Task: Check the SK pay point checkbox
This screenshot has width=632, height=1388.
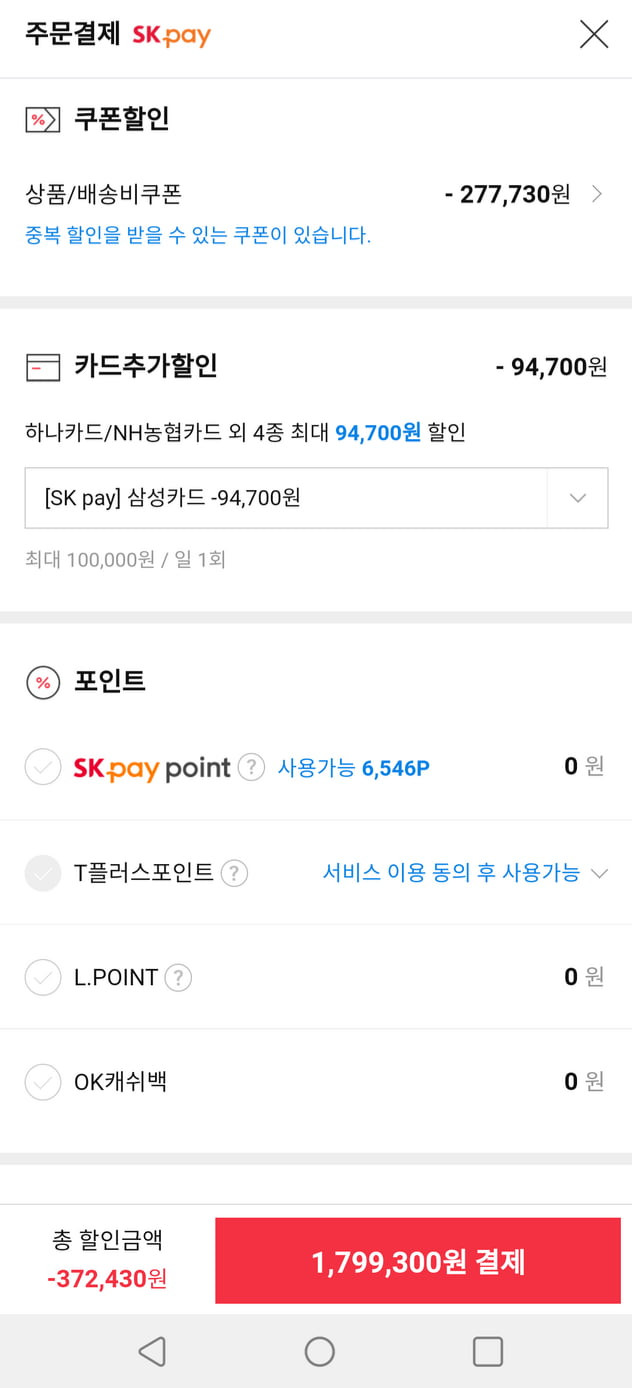Action: coord(43,767)
